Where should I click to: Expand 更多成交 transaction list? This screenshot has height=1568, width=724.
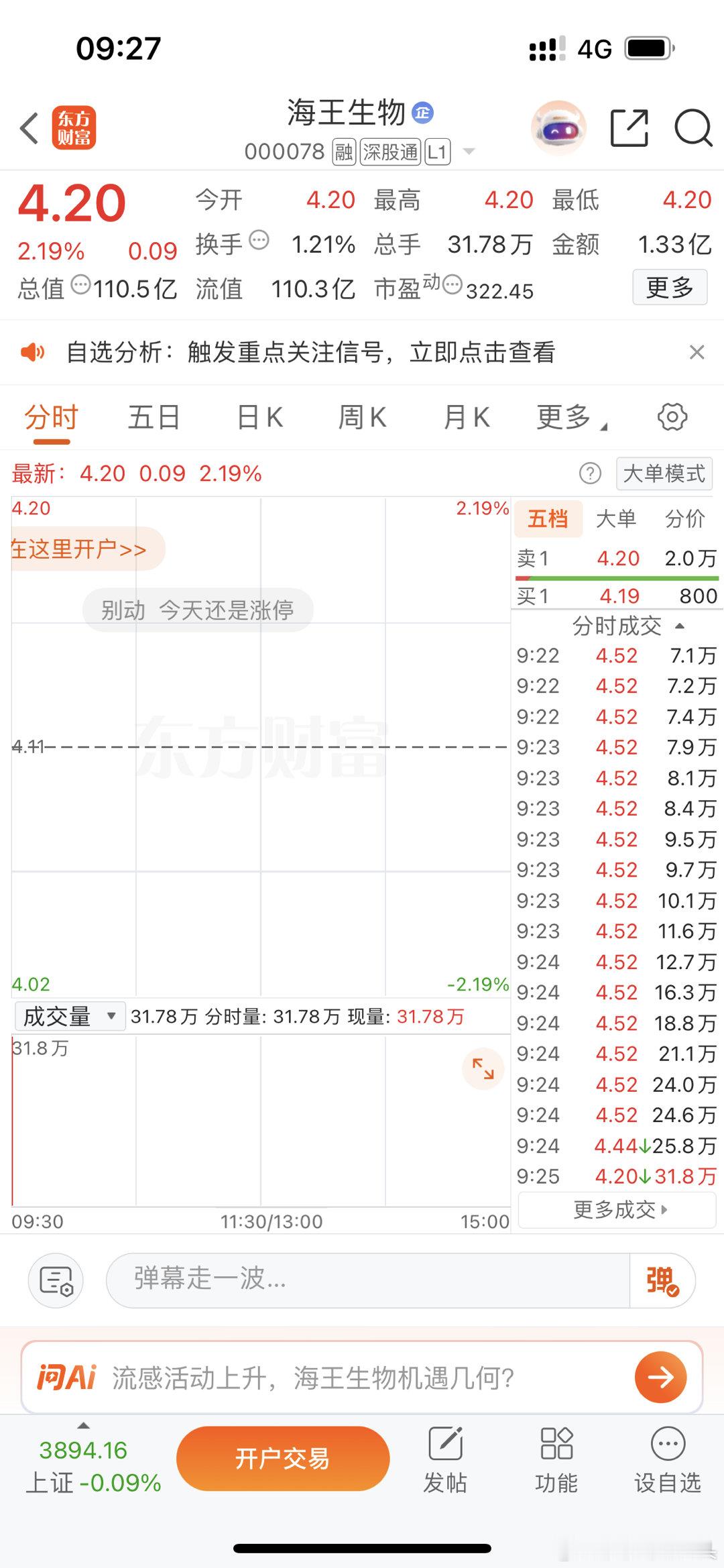coord(615,1209)
